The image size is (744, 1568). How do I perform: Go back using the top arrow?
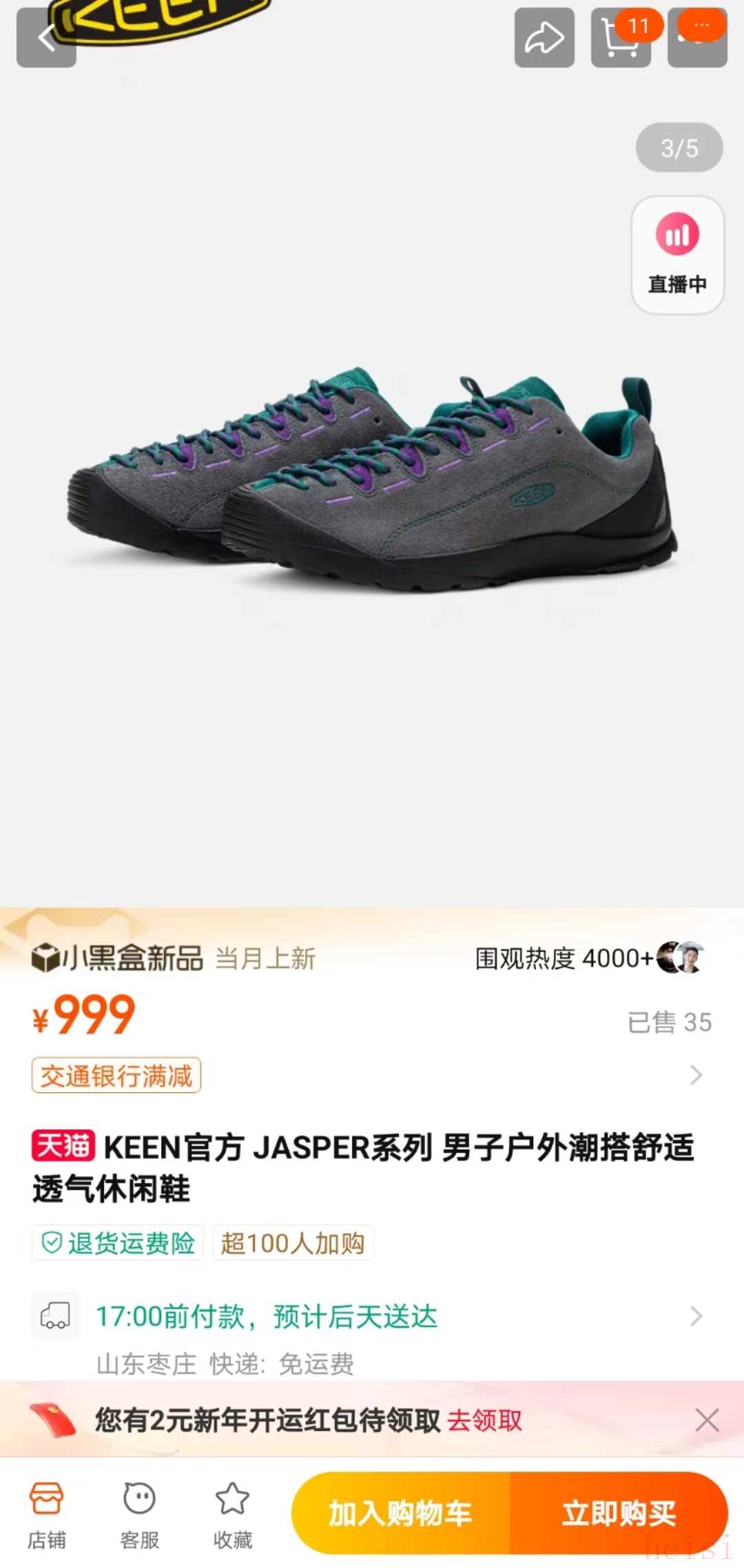pos(46,39)
